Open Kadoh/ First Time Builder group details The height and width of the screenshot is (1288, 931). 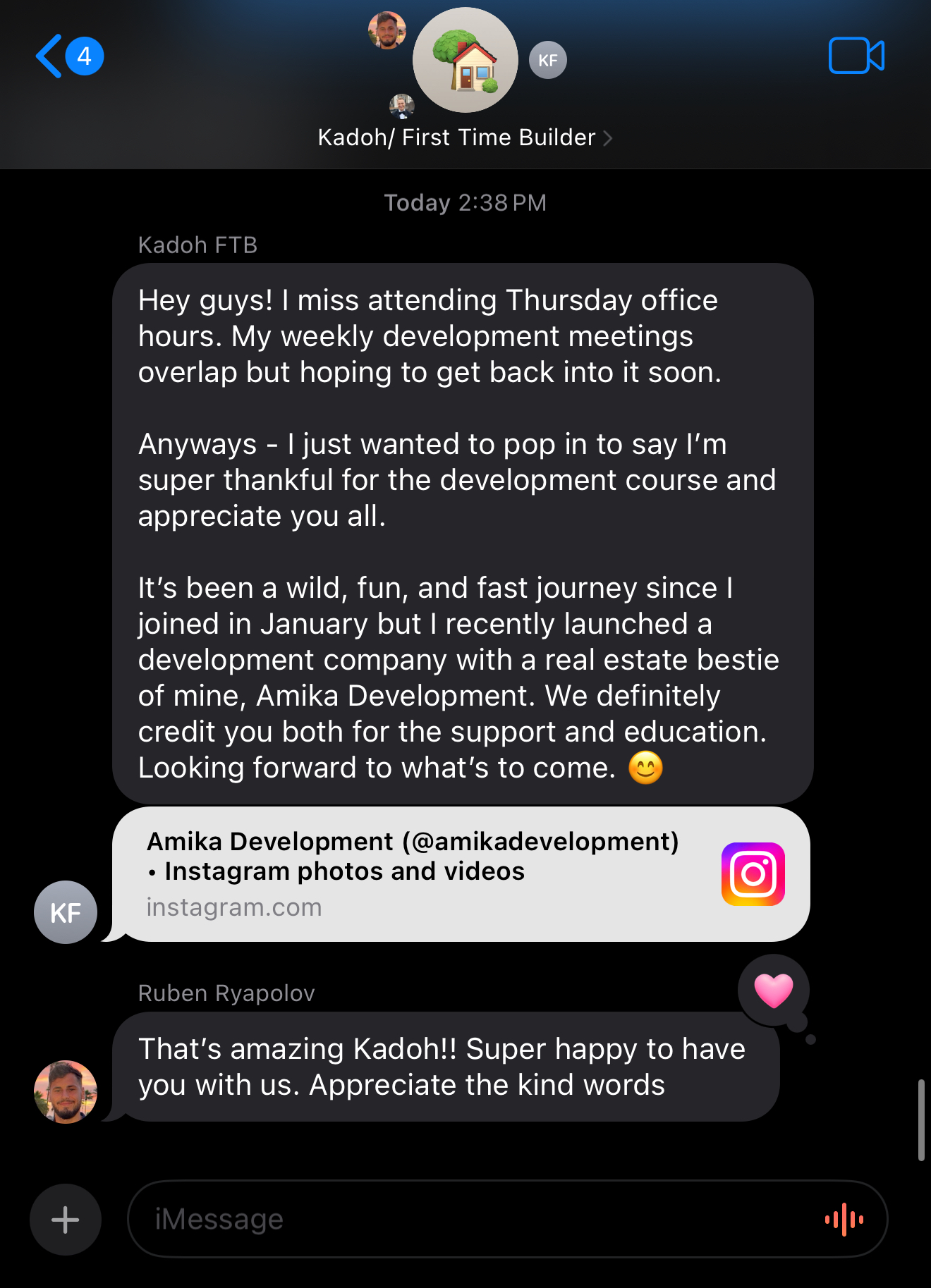click(464, 137)
